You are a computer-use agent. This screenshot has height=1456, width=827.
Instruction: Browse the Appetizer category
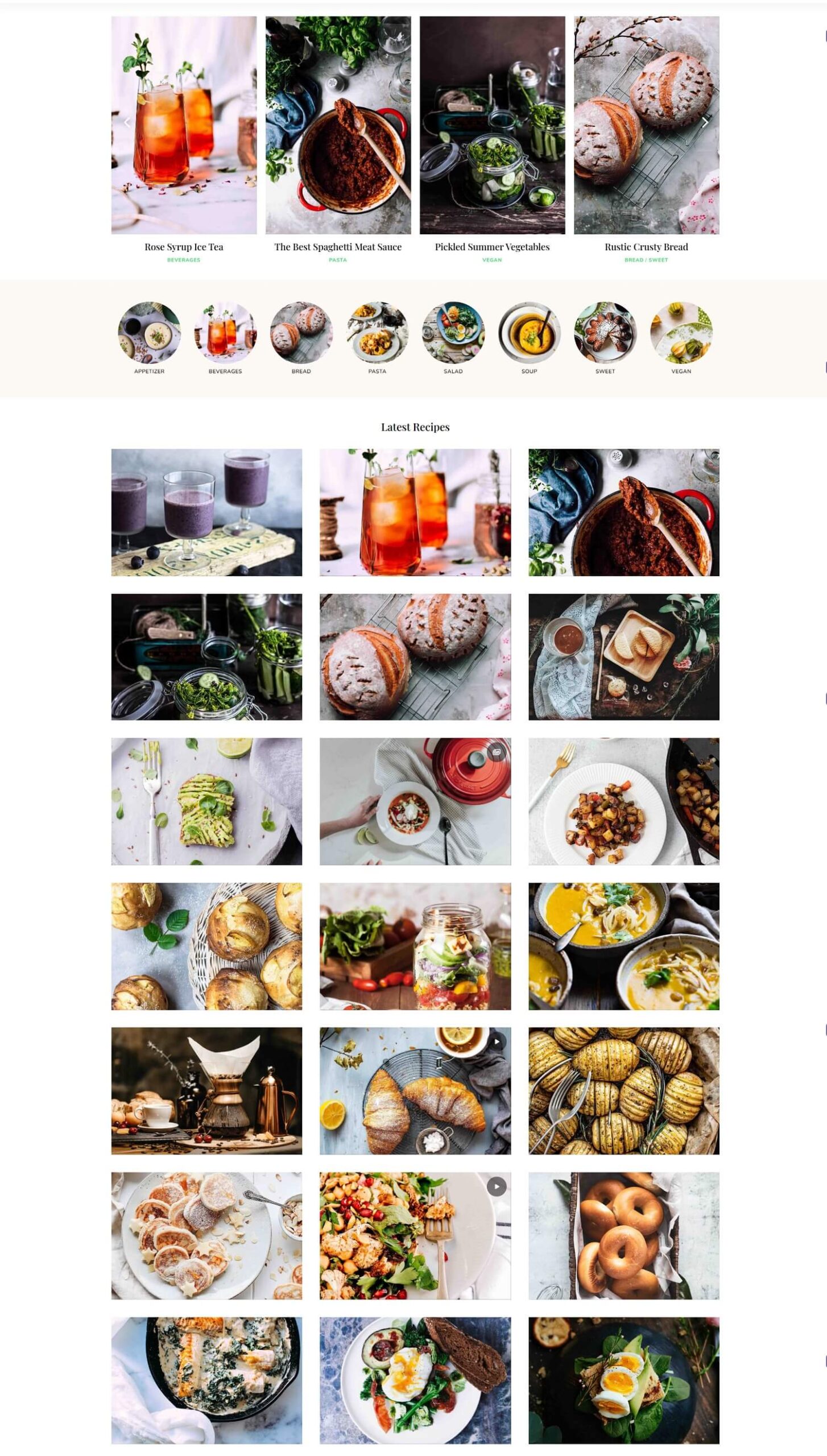pyautogui.click(x=149, y=333)
